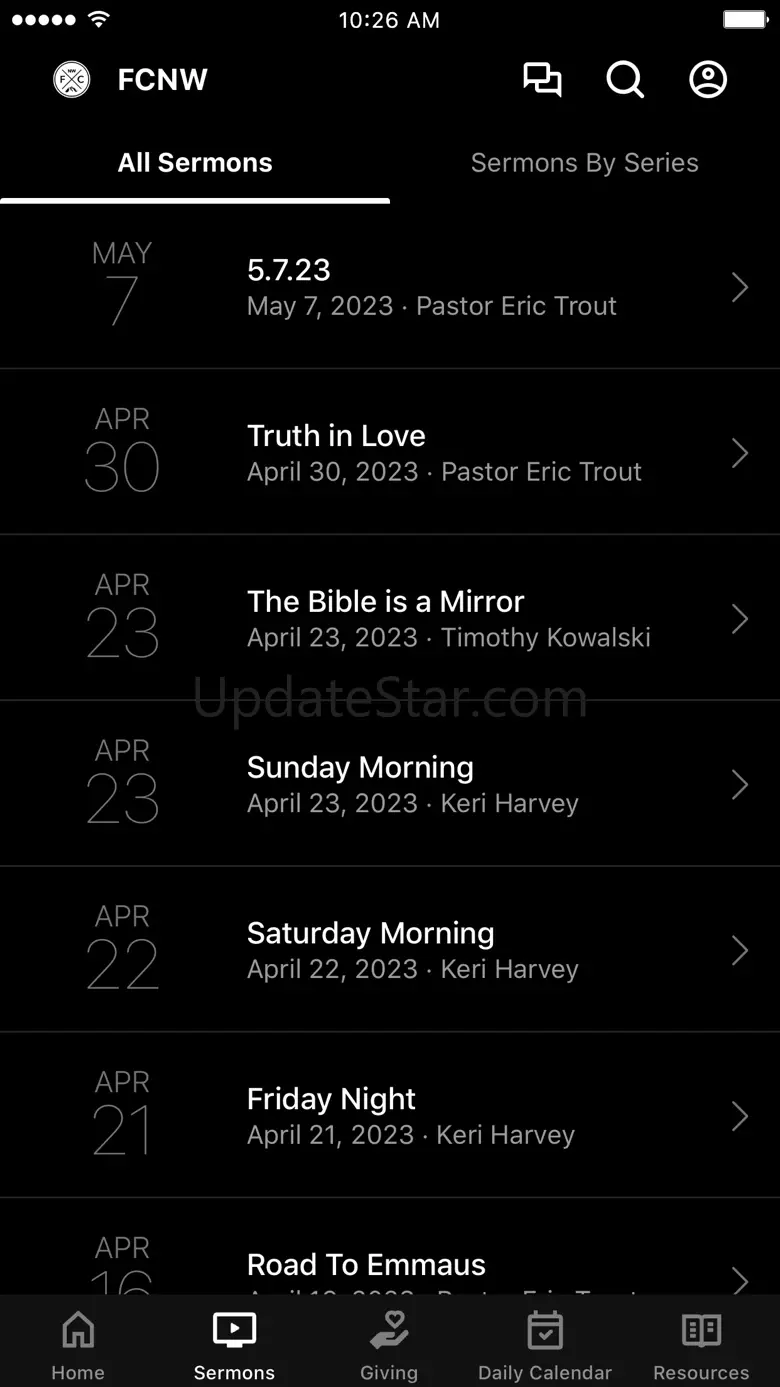The image size is (780, 1387).
Task: Switch to Sermons By Series tab
Action: pos(585,163)
